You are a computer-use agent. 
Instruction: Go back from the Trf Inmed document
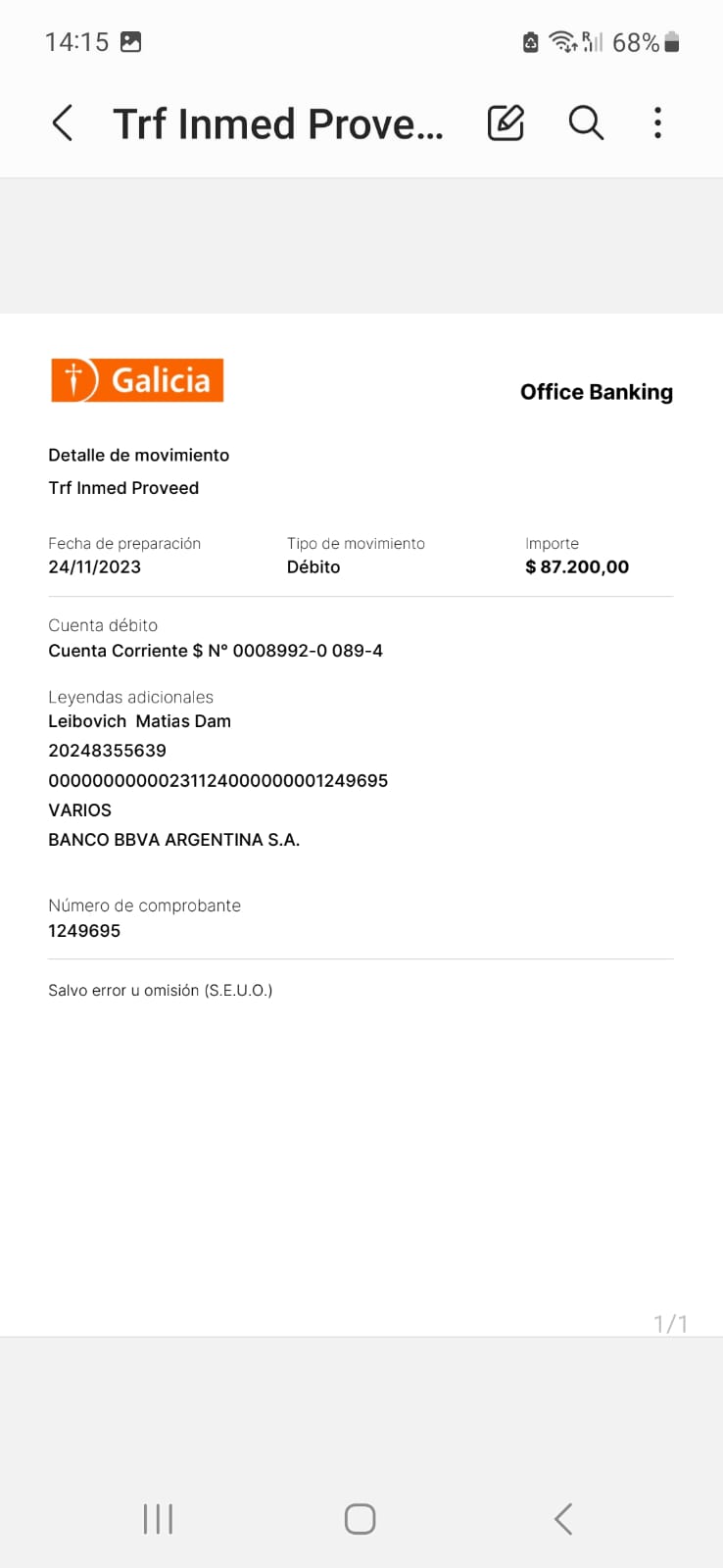(63, 123)
